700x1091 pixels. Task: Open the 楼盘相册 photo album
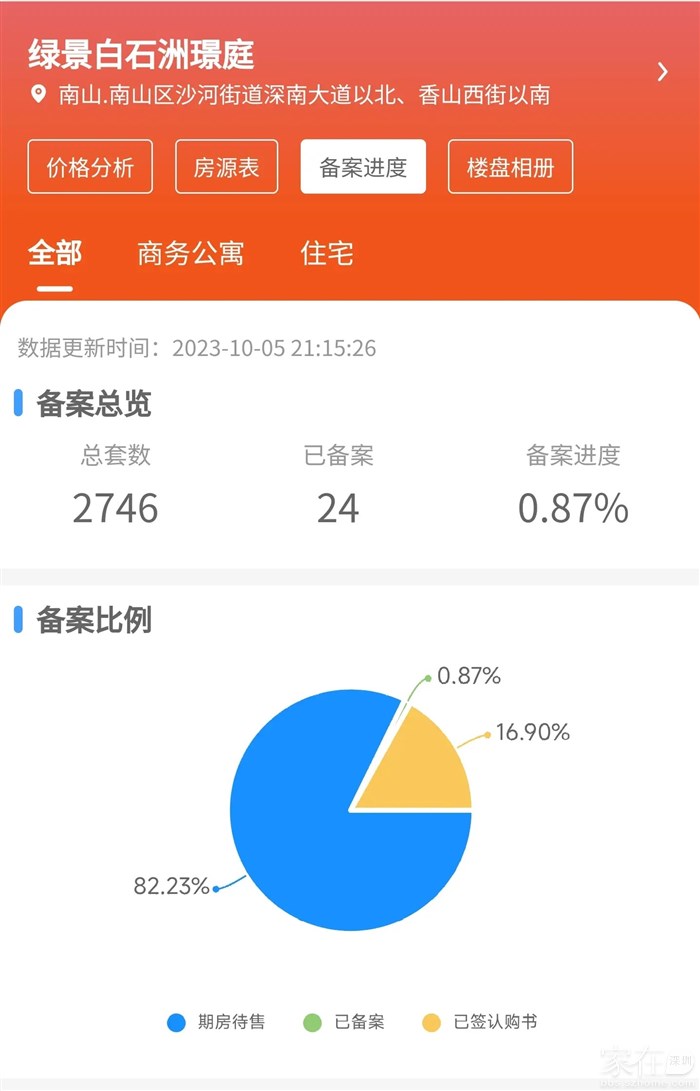510,167
